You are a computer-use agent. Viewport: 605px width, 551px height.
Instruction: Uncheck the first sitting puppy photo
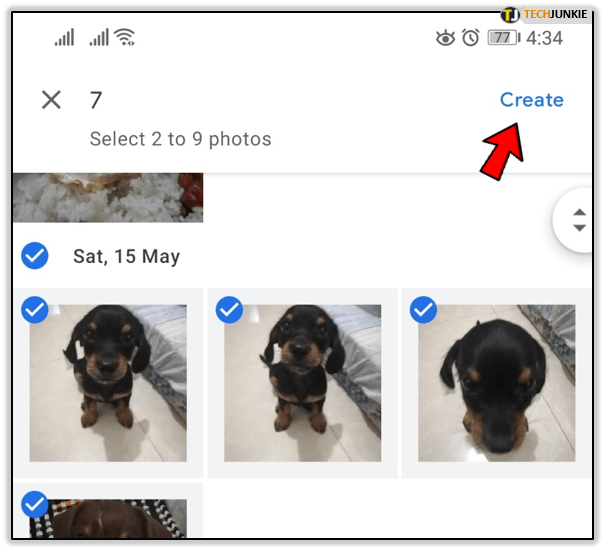coord(35,311)
